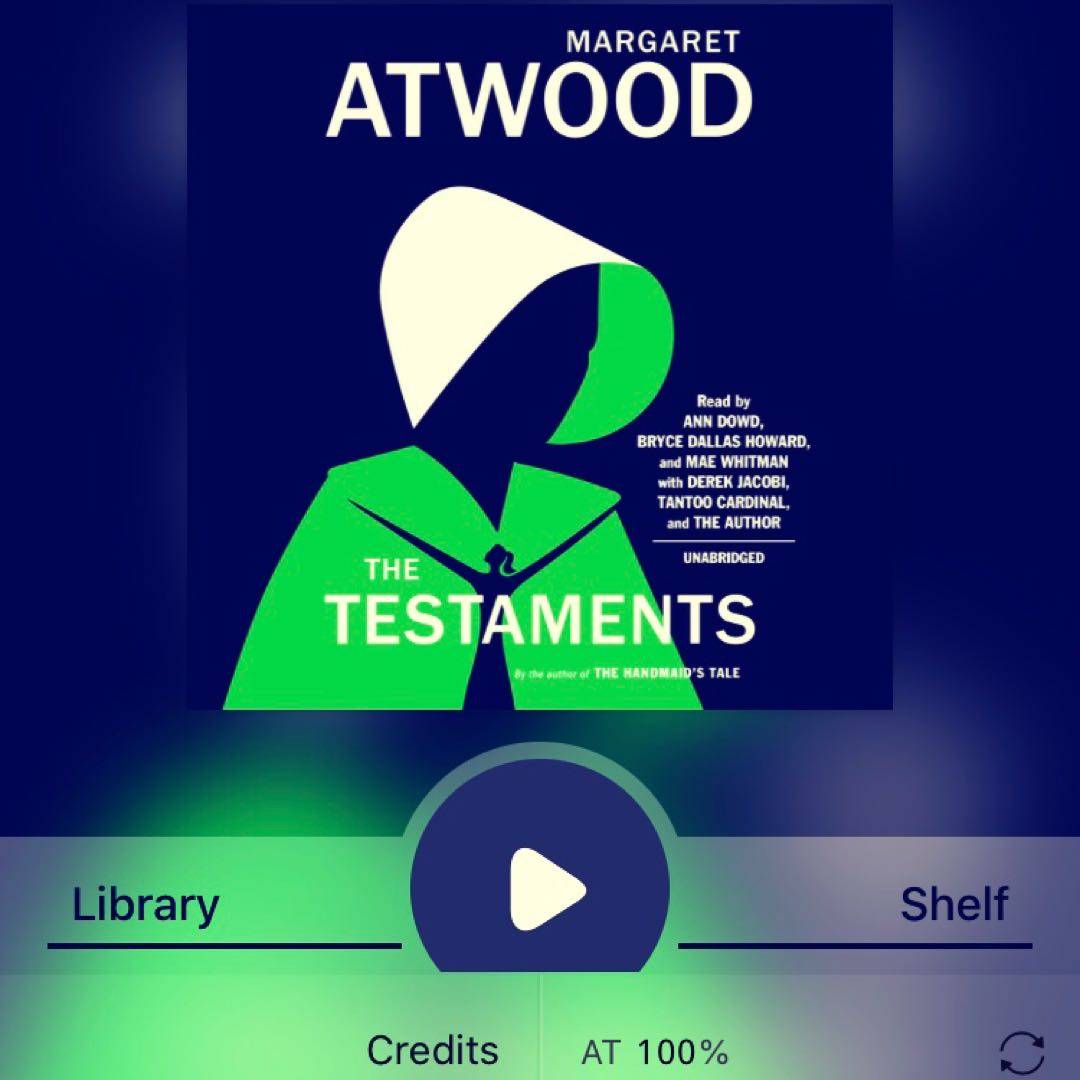Tap the sync refresh icon
Image resolution: width=1080 pixels, height=1080 pixels.
[1022, 1053]
